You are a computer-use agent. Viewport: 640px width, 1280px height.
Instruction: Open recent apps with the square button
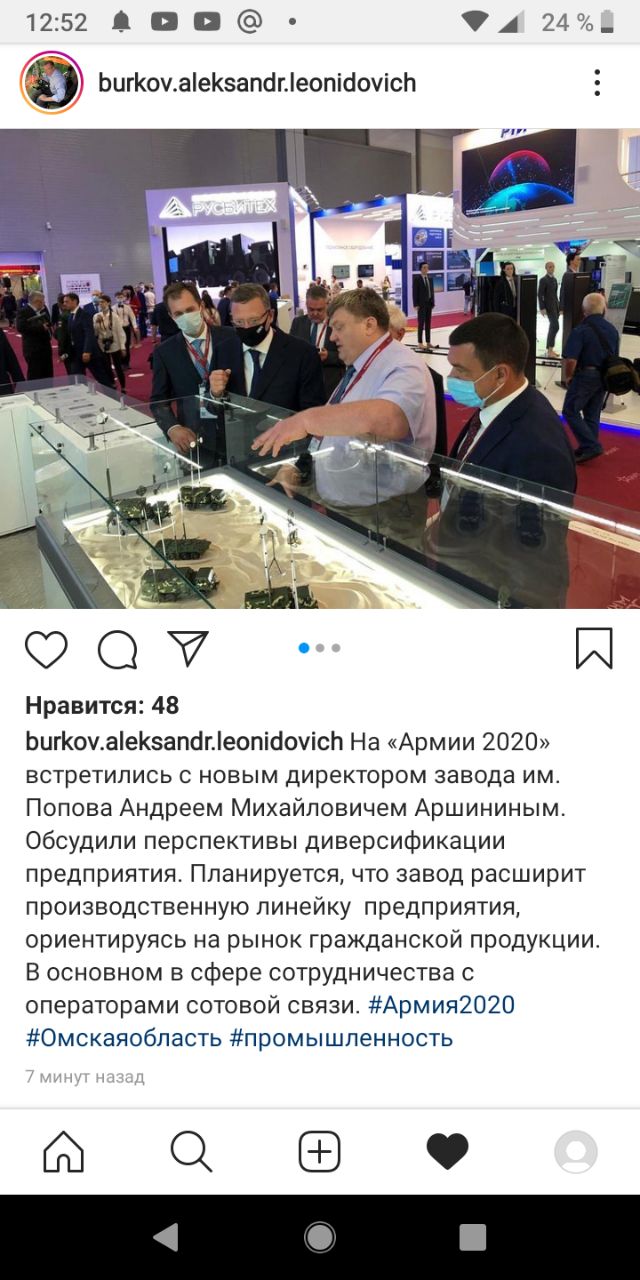click(x=473, y=1237)
